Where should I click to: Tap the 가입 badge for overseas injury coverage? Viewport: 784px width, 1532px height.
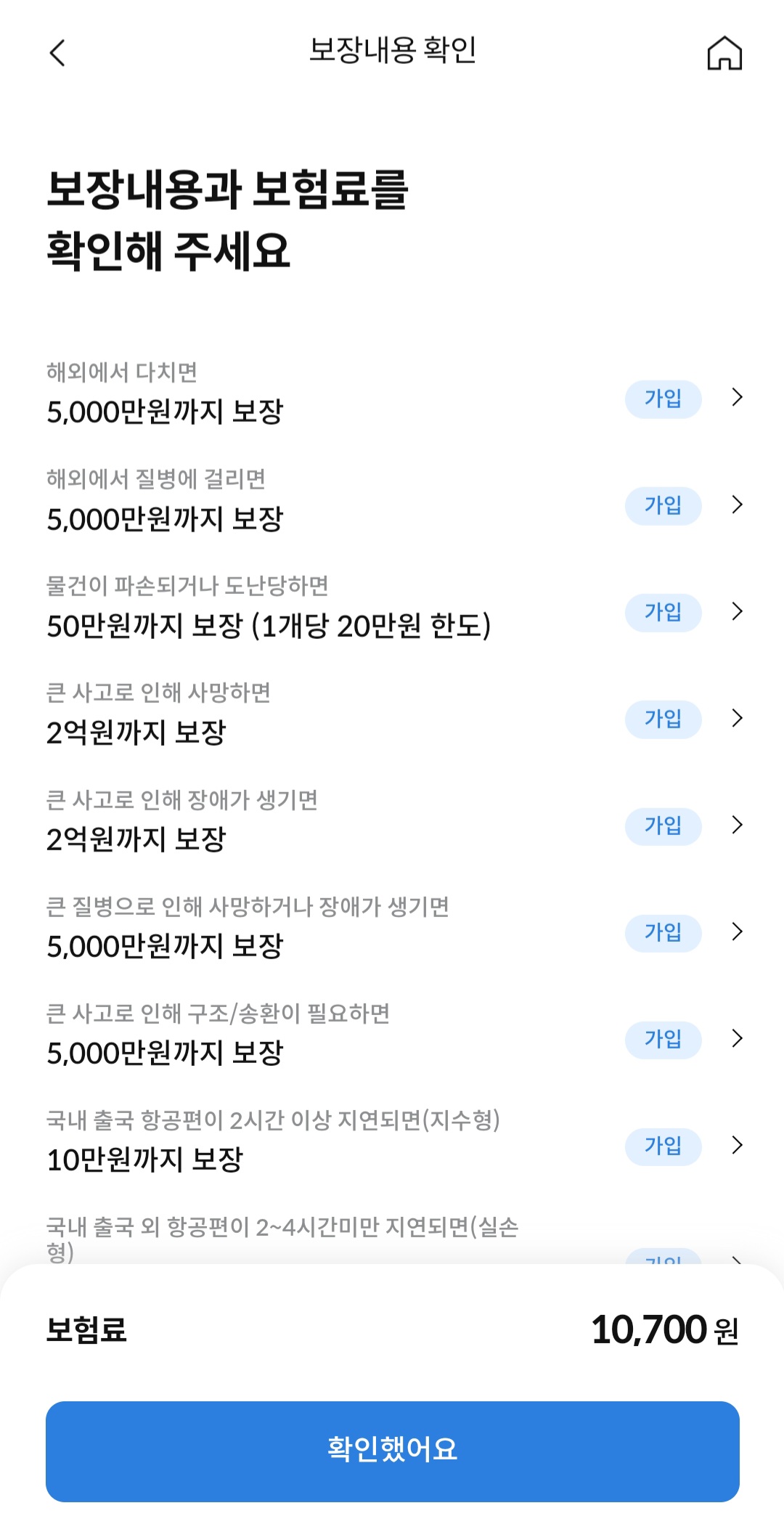[663, 399]
